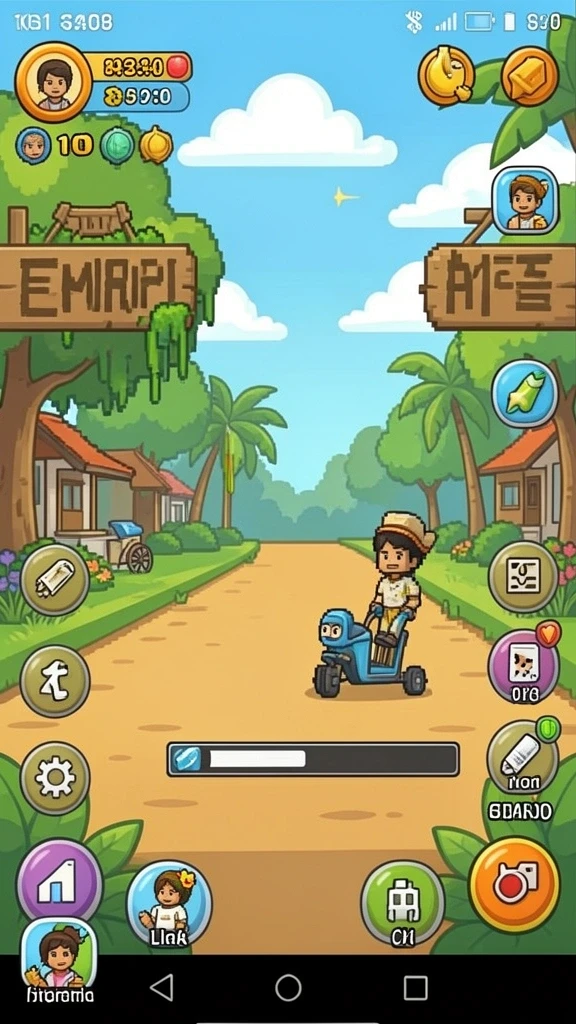Tap the purple home button
The image size is (576, 1024).
59,880
